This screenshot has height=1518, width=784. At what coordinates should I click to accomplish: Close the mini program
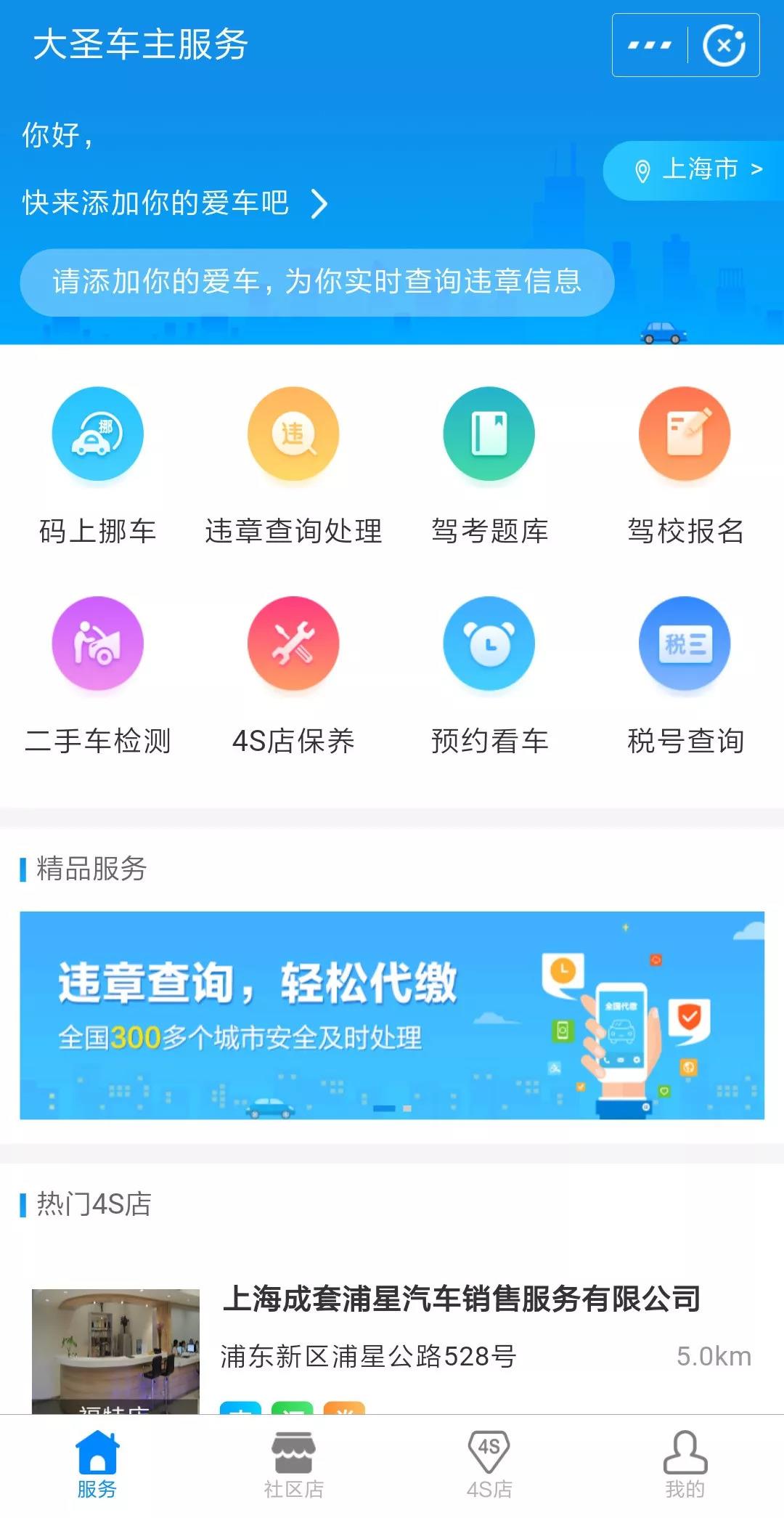[724, 45]
